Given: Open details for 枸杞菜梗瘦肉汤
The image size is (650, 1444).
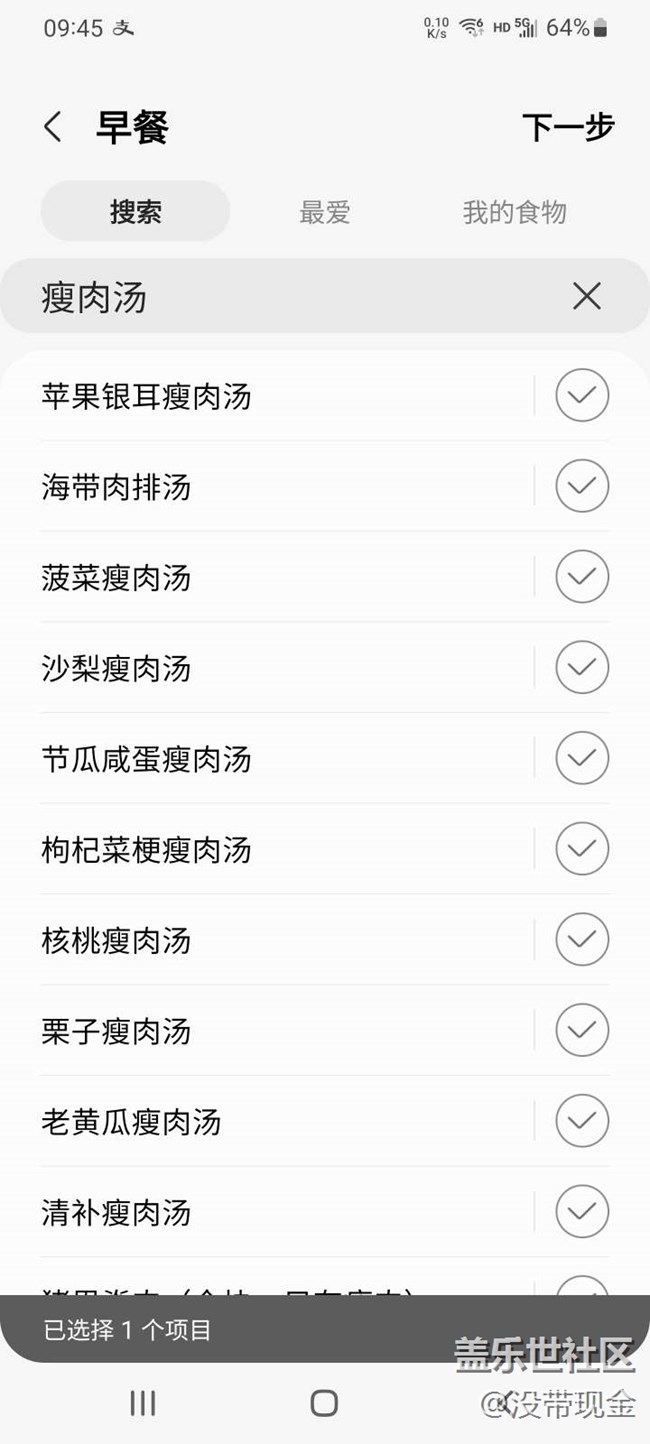Looking at the screenshot, I should pyautogui.click(x=146, y=850).
